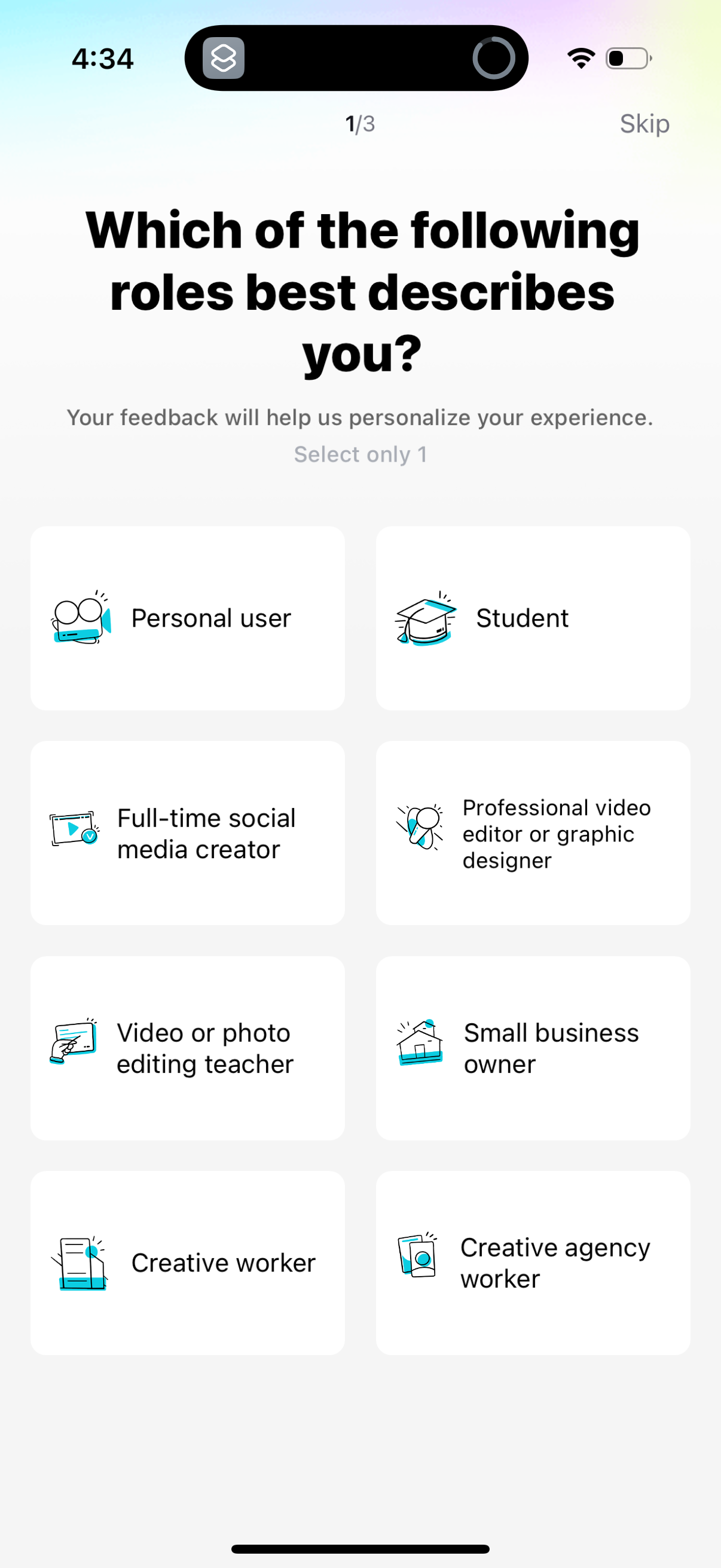Image resolution: width=721 pixels, height=1568 pixels.
Task: Select Video or photo editing teacher
Action: pos(187,1047)
